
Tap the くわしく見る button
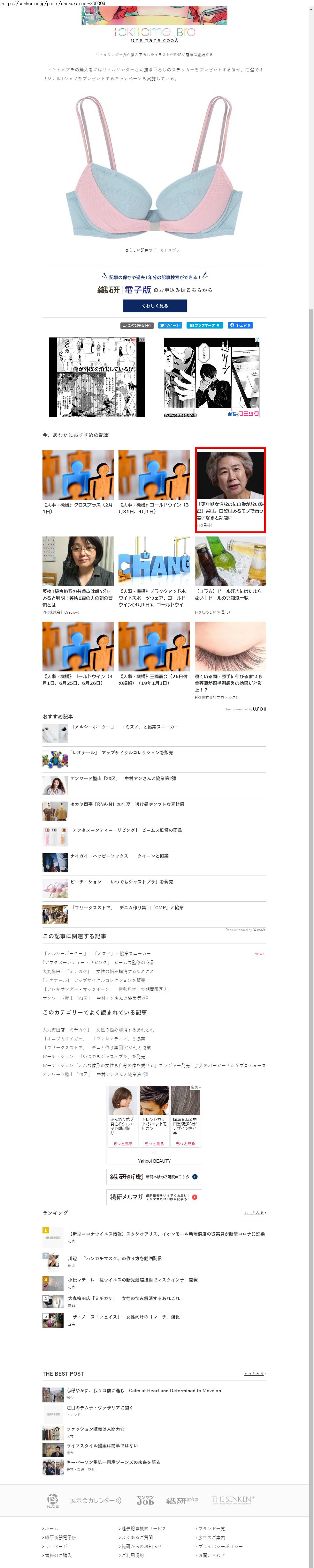tap(154, 306)
